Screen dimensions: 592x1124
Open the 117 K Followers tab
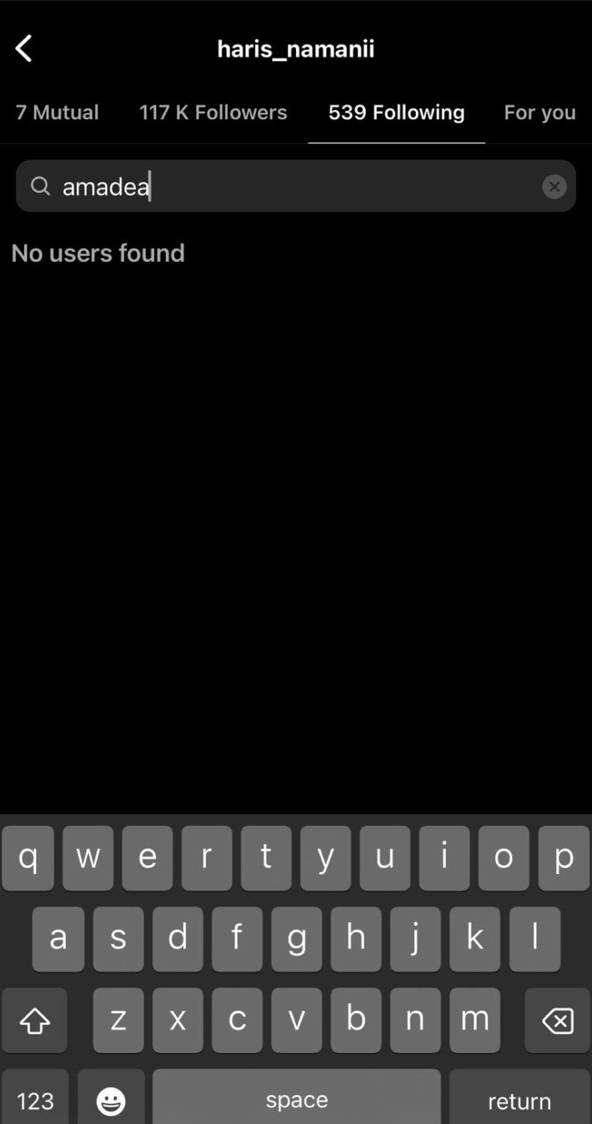pos(213,113)
